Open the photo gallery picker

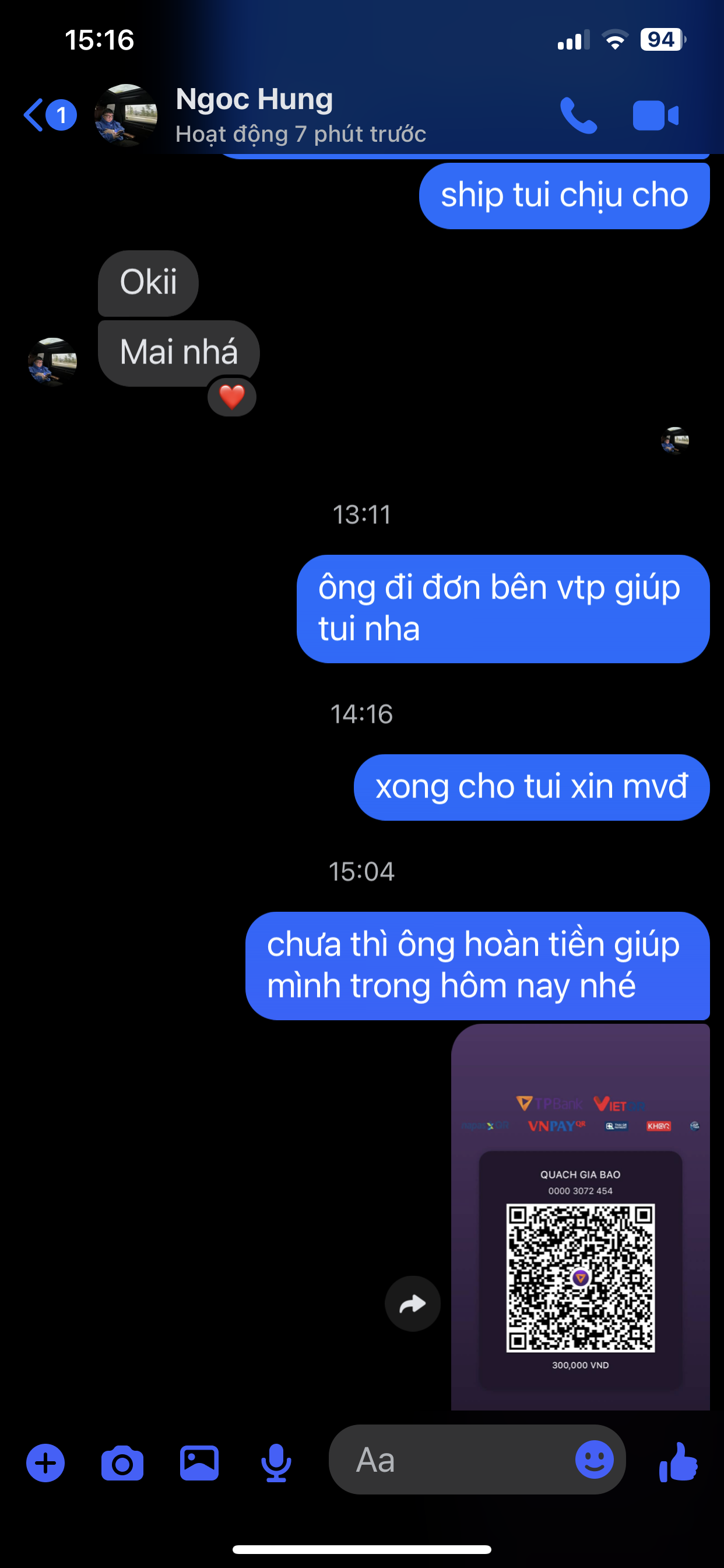pos(199,1462)
